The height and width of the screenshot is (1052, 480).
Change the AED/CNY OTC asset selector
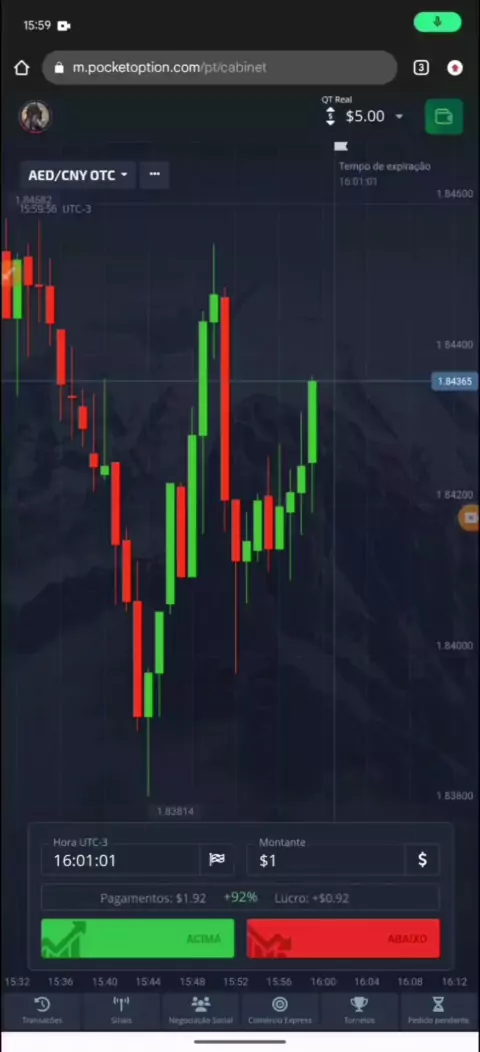pos(78,175)
